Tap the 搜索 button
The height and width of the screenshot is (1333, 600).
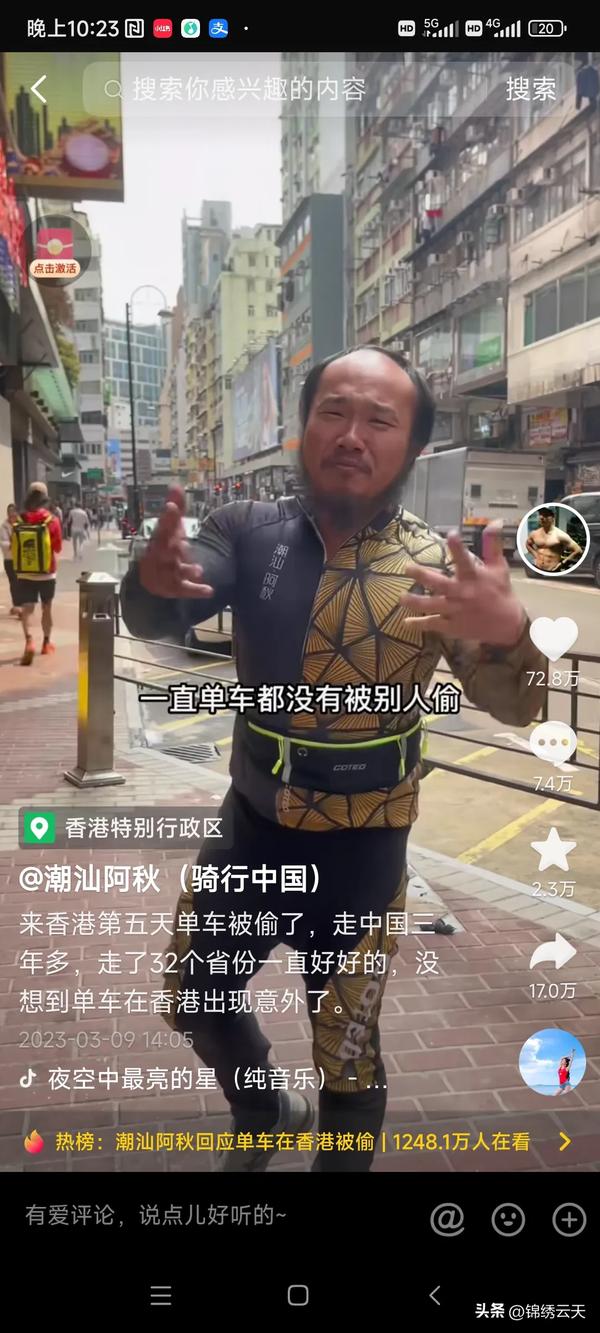(x=530, y=89)
